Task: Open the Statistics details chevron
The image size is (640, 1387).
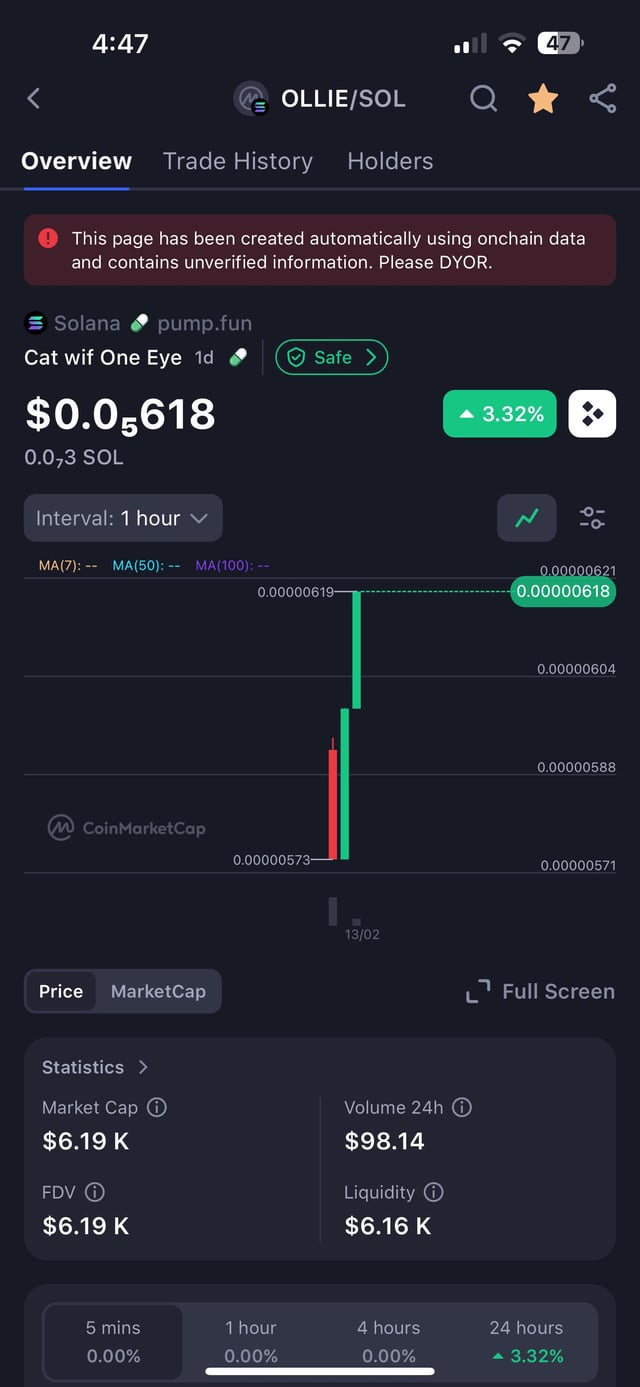Action: pos(143,1067)
